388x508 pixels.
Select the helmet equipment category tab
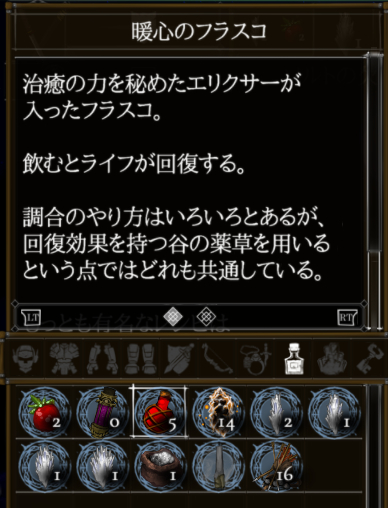[x=26, y=359]
